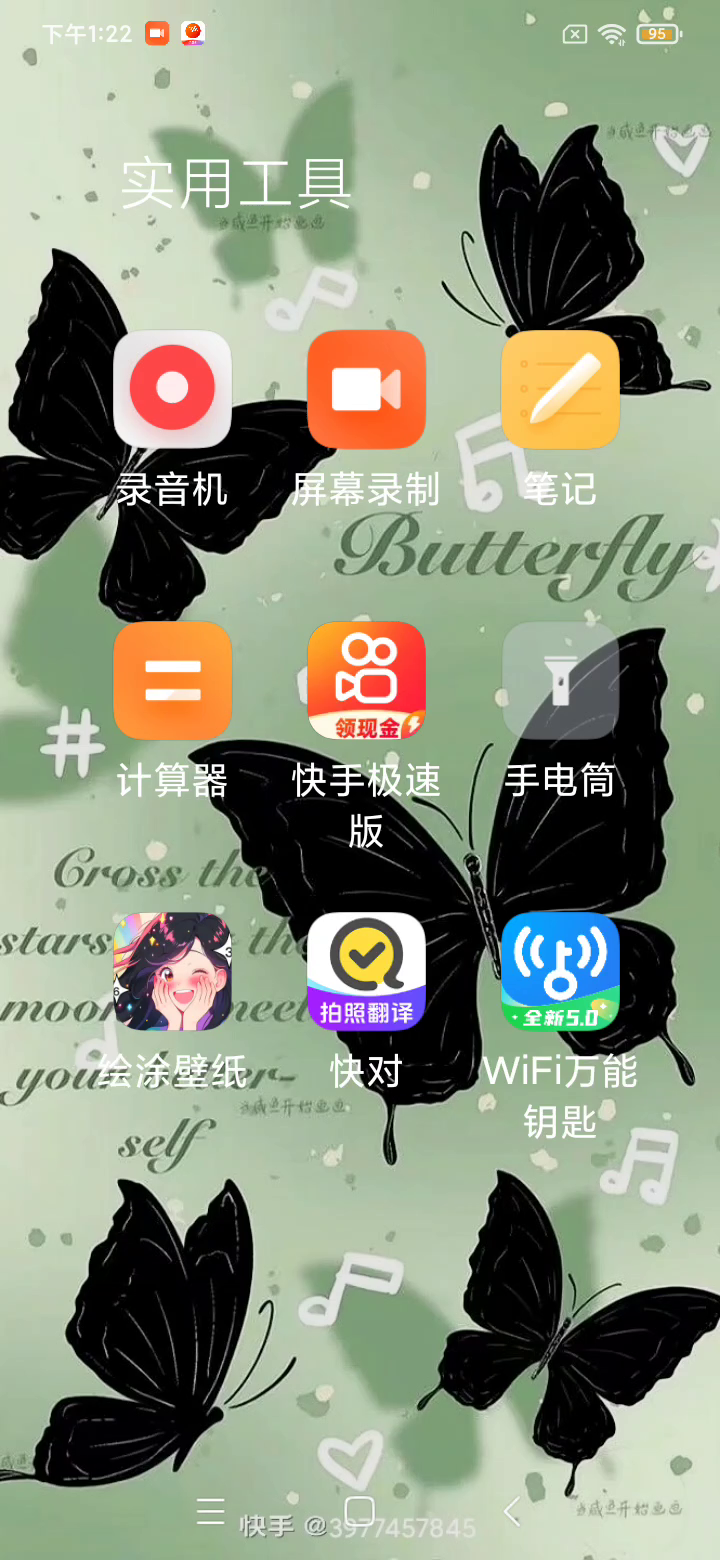Screen dimensions: 720x1560
Task: Tap the 实用工具 folder title
Action: (236, 183)
